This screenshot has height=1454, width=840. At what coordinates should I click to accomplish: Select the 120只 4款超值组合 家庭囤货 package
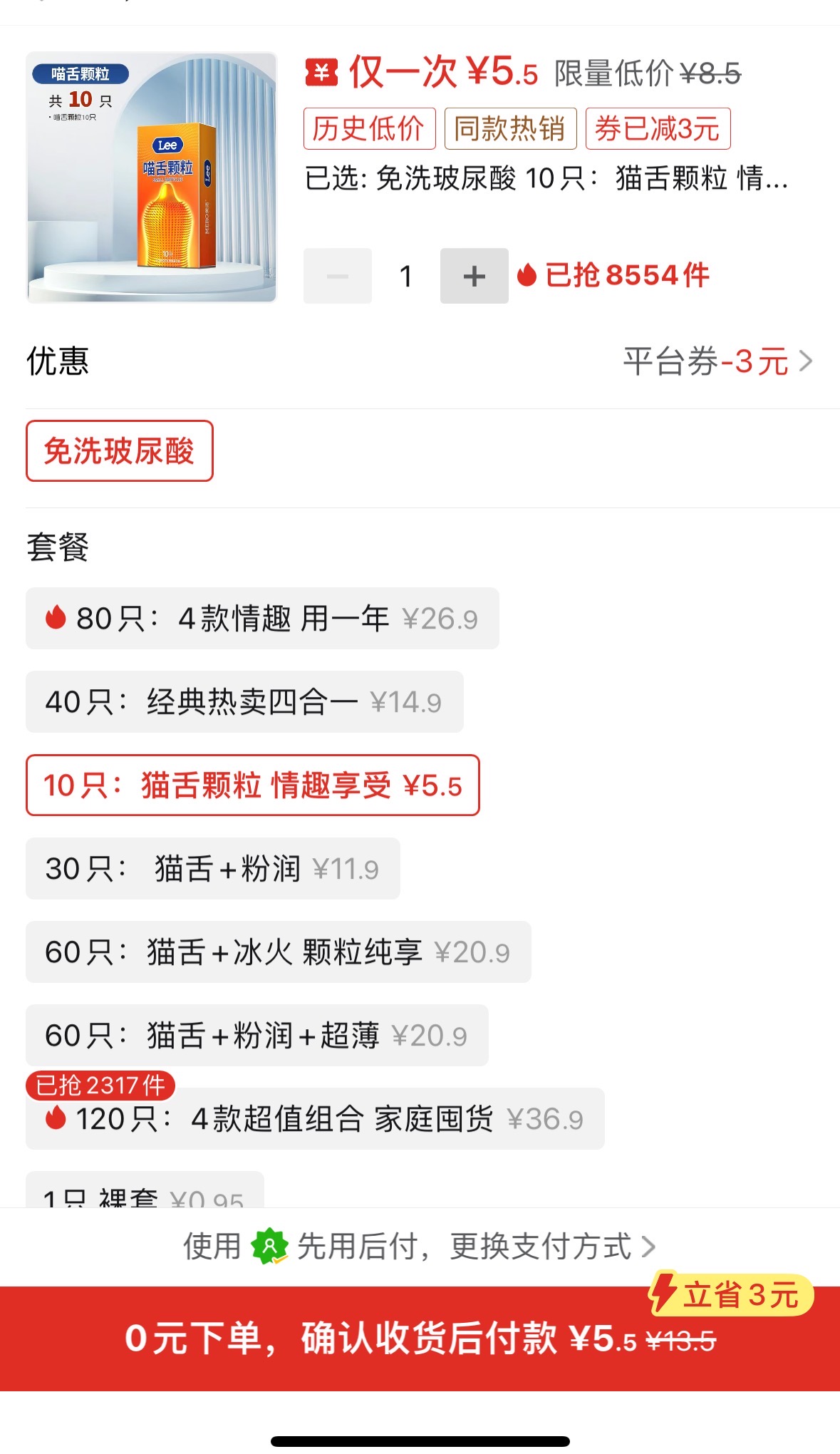point(315,1119)
